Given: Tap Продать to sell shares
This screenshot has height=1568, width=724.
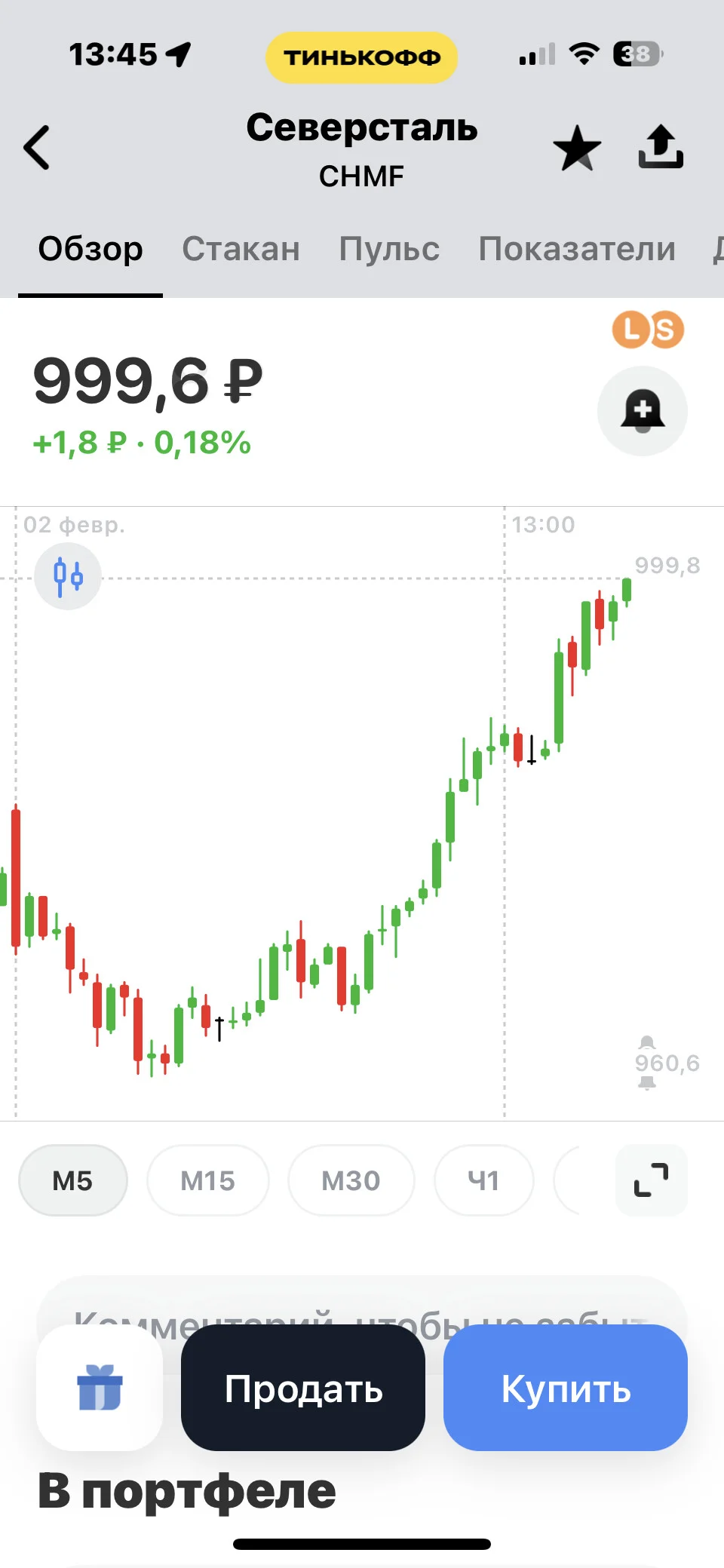Looking at the screenshot, I should (x=303, y=1388).
